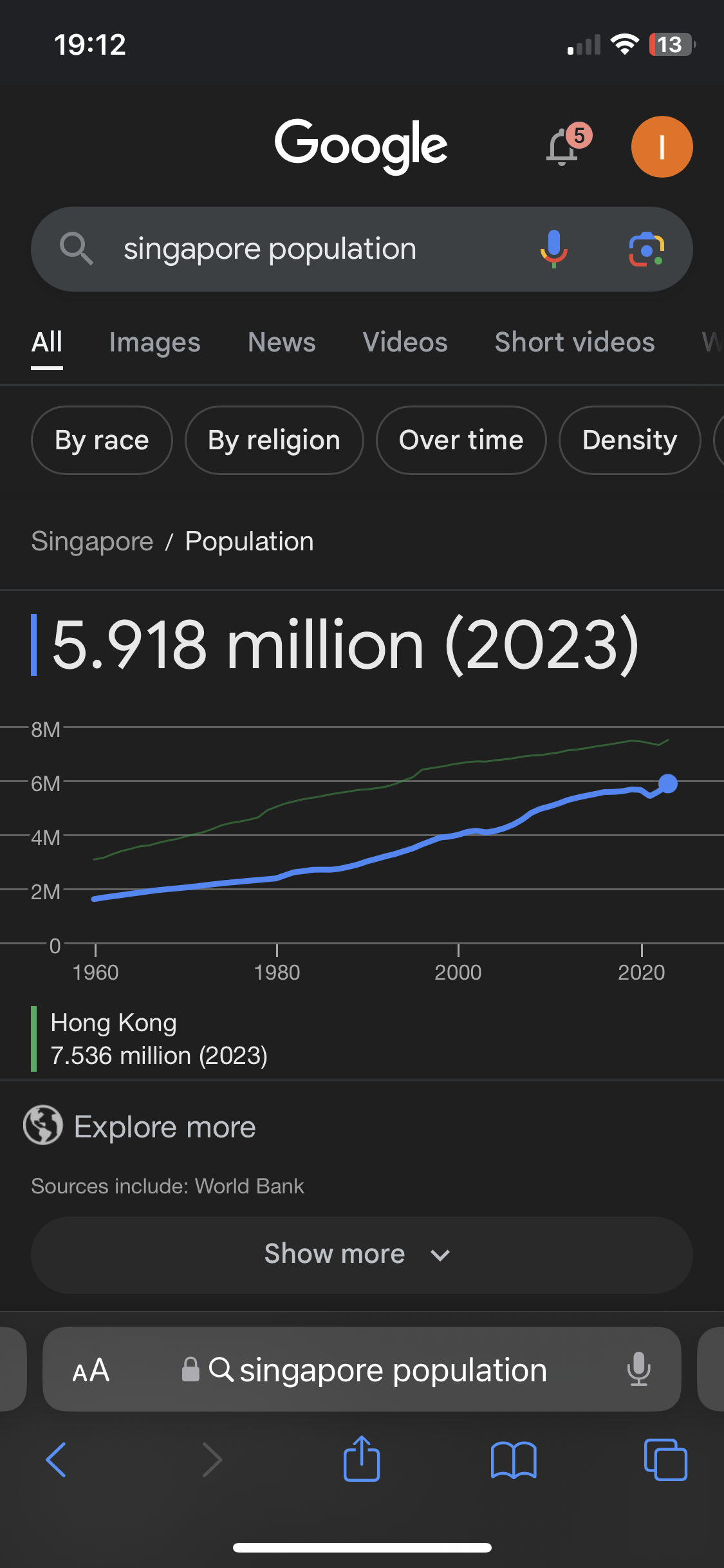Tap the Google search query field
Image resolution: width=724 pixels, height=1568 pixels.
pos(309,249)
